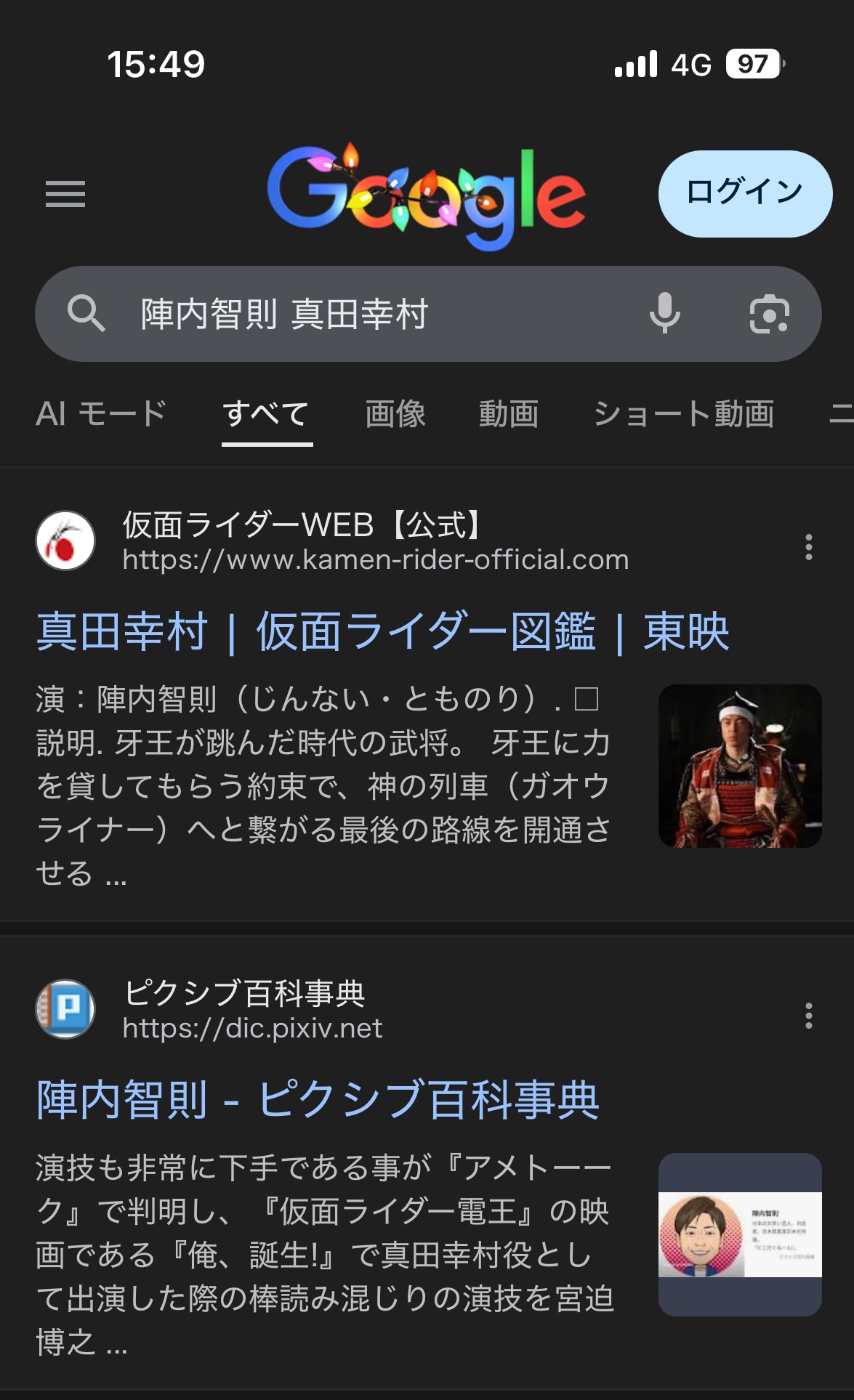Switch to the ショート動画 tab

pyautogui.click(x=683, y=413)
